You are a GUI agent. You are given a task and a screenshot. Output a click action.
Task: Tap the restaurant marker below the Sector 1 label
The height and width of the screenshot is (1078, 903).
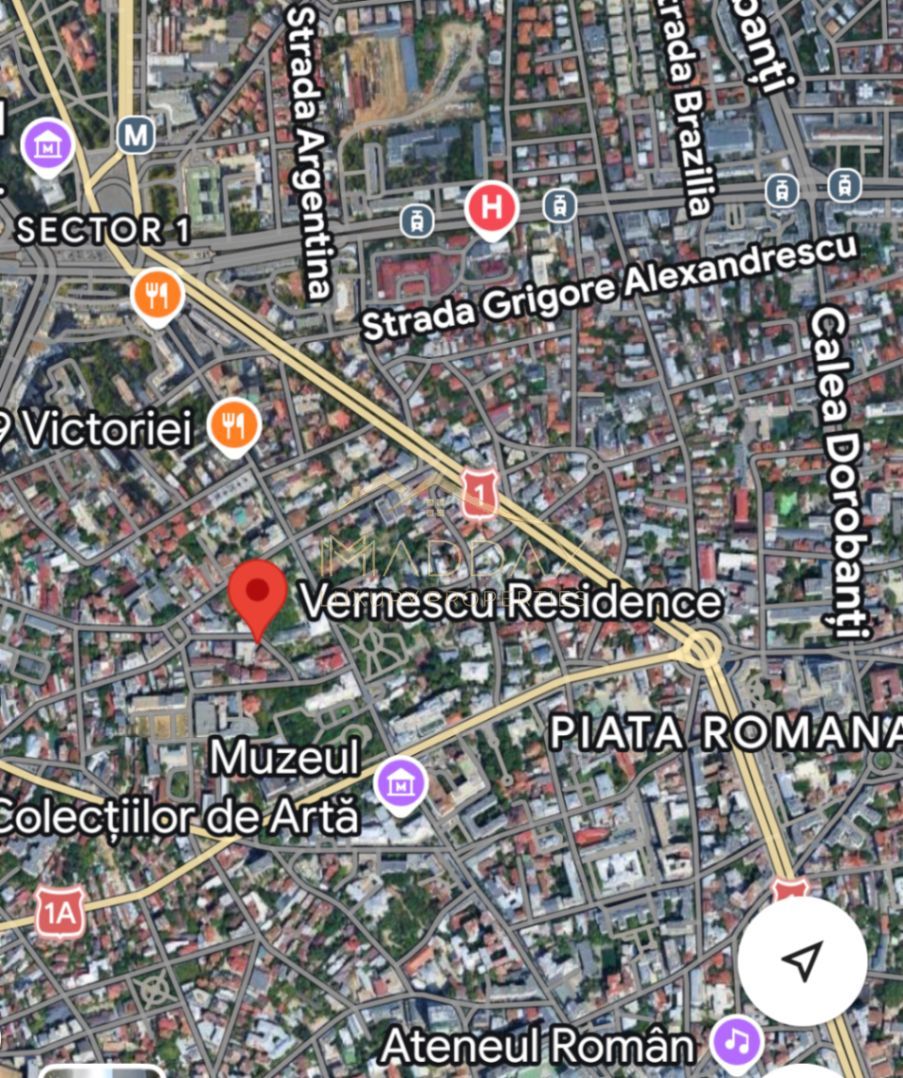(x=157, y=294)
